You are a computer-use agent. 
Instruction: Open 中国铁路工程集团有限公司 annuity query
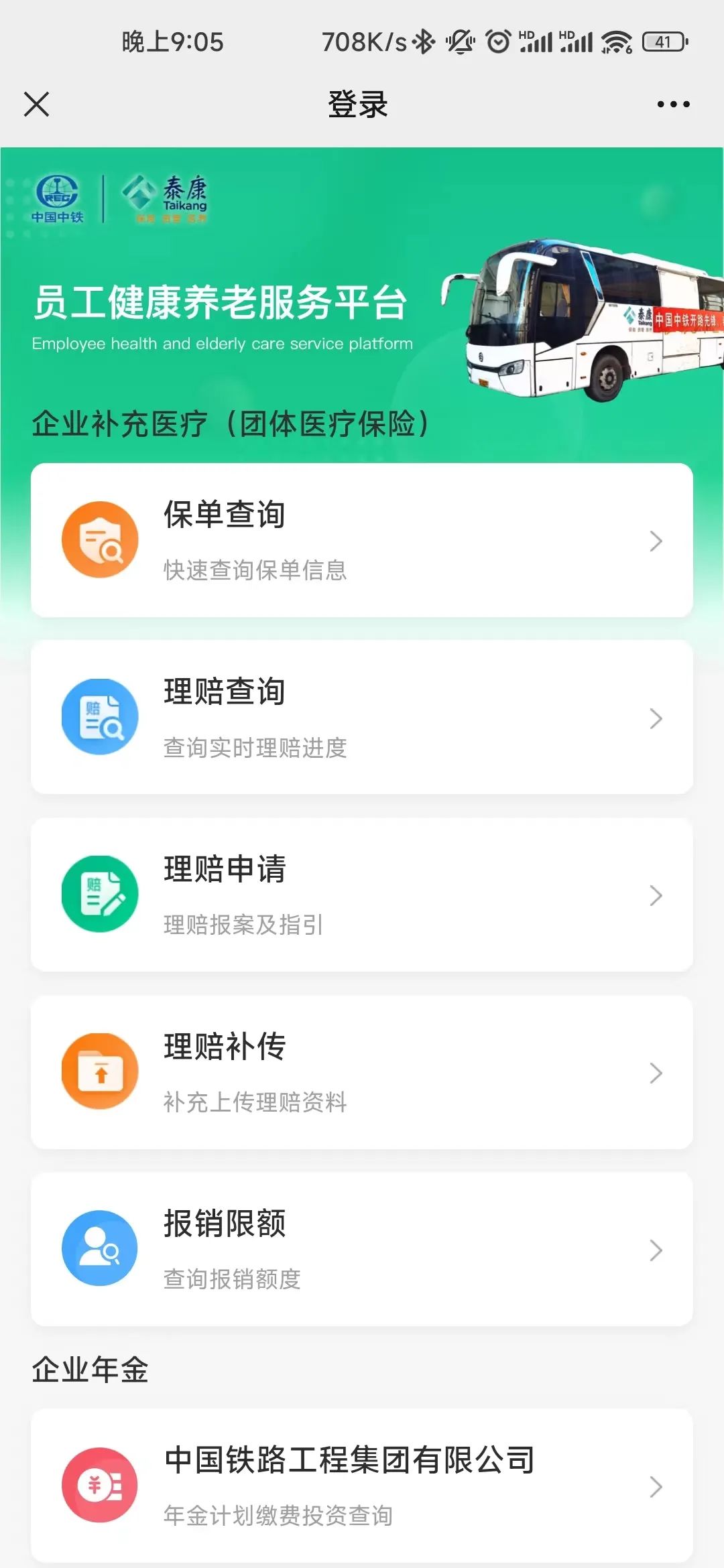[362, 1485]
